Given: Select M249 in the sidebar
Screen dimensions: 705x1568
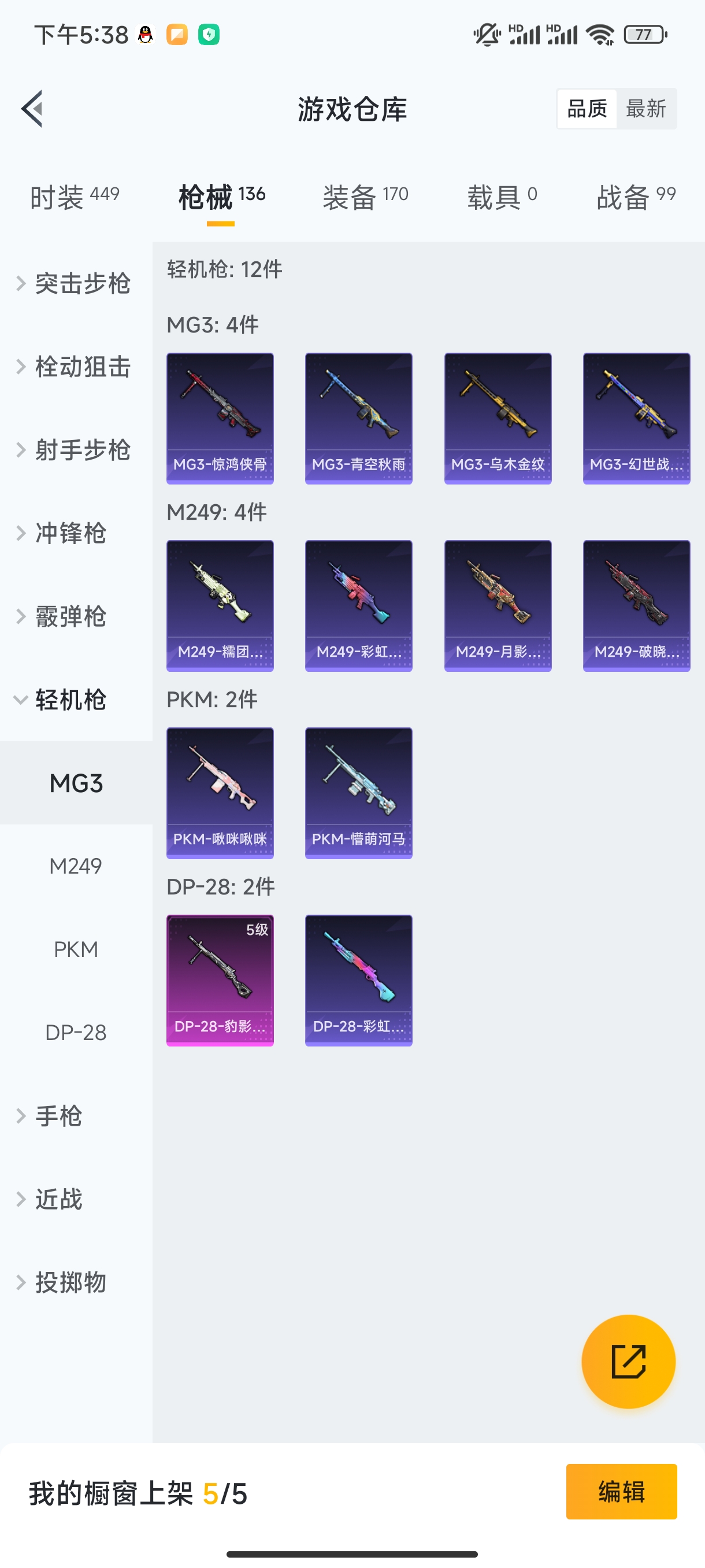Looking at the screenshot, I should coord(76,866).
